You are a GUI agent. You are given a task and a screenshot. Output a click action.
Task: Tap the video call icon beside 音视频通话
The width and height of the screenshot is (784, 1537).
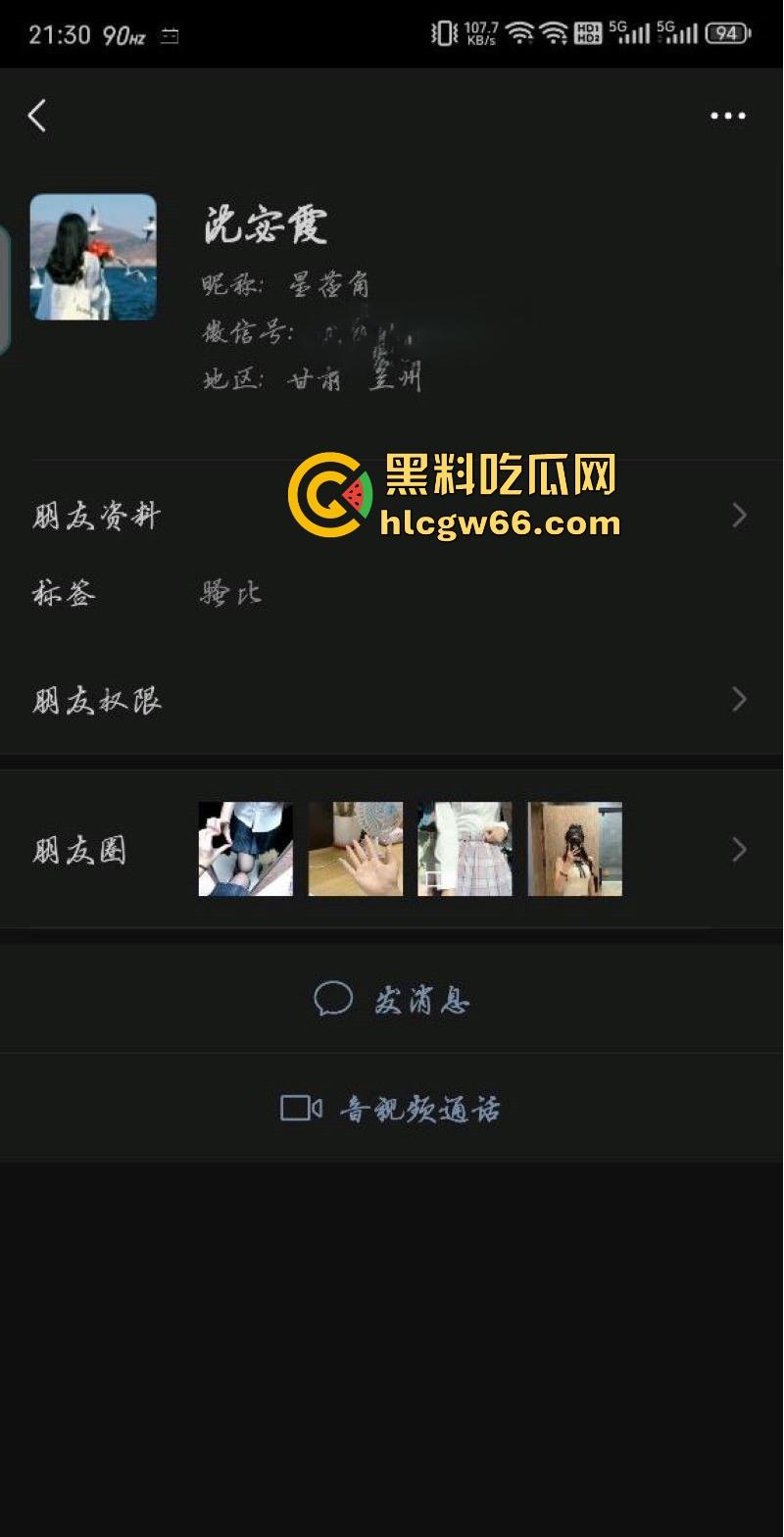click(301, 1108)
